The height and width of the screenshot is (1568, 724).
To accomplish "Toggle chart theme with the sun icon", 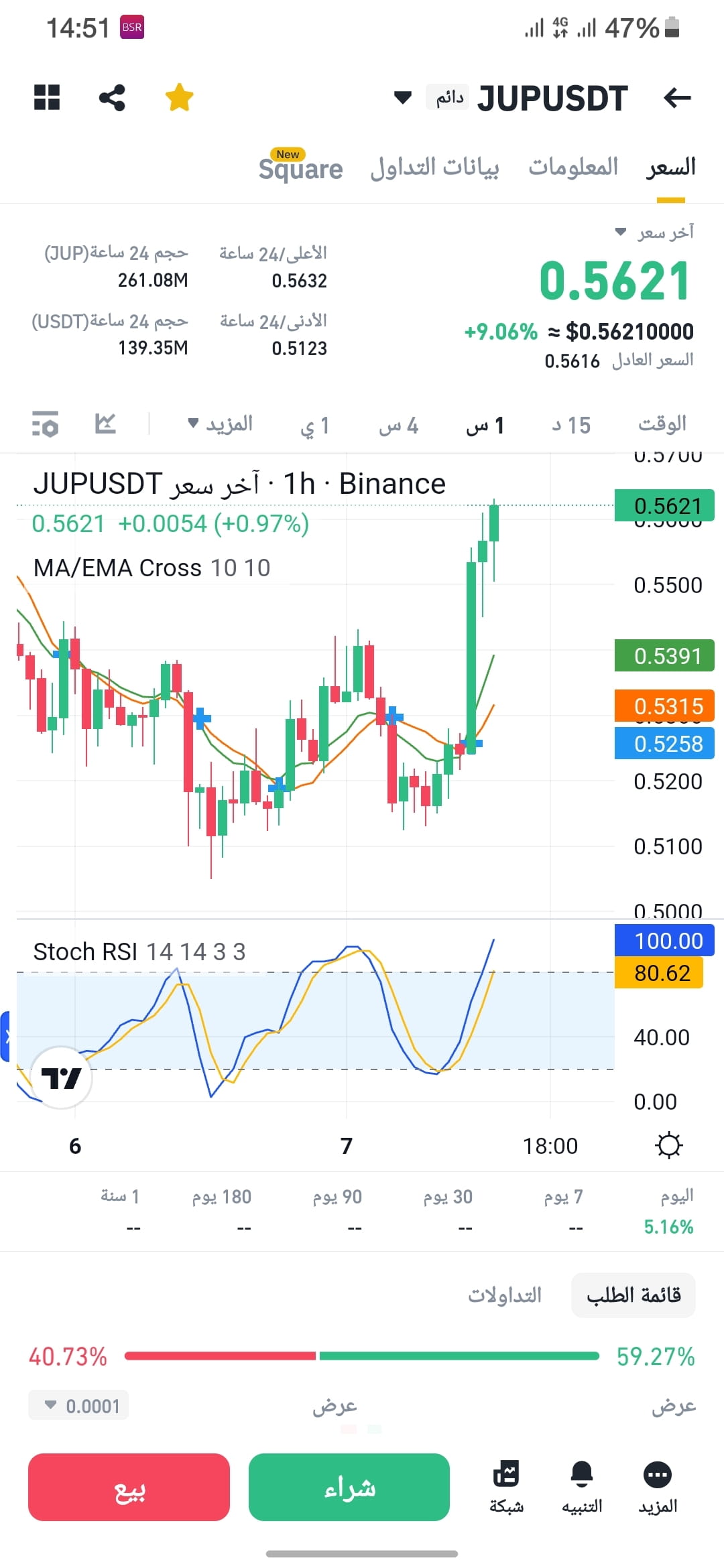I will click(670, 1145).
